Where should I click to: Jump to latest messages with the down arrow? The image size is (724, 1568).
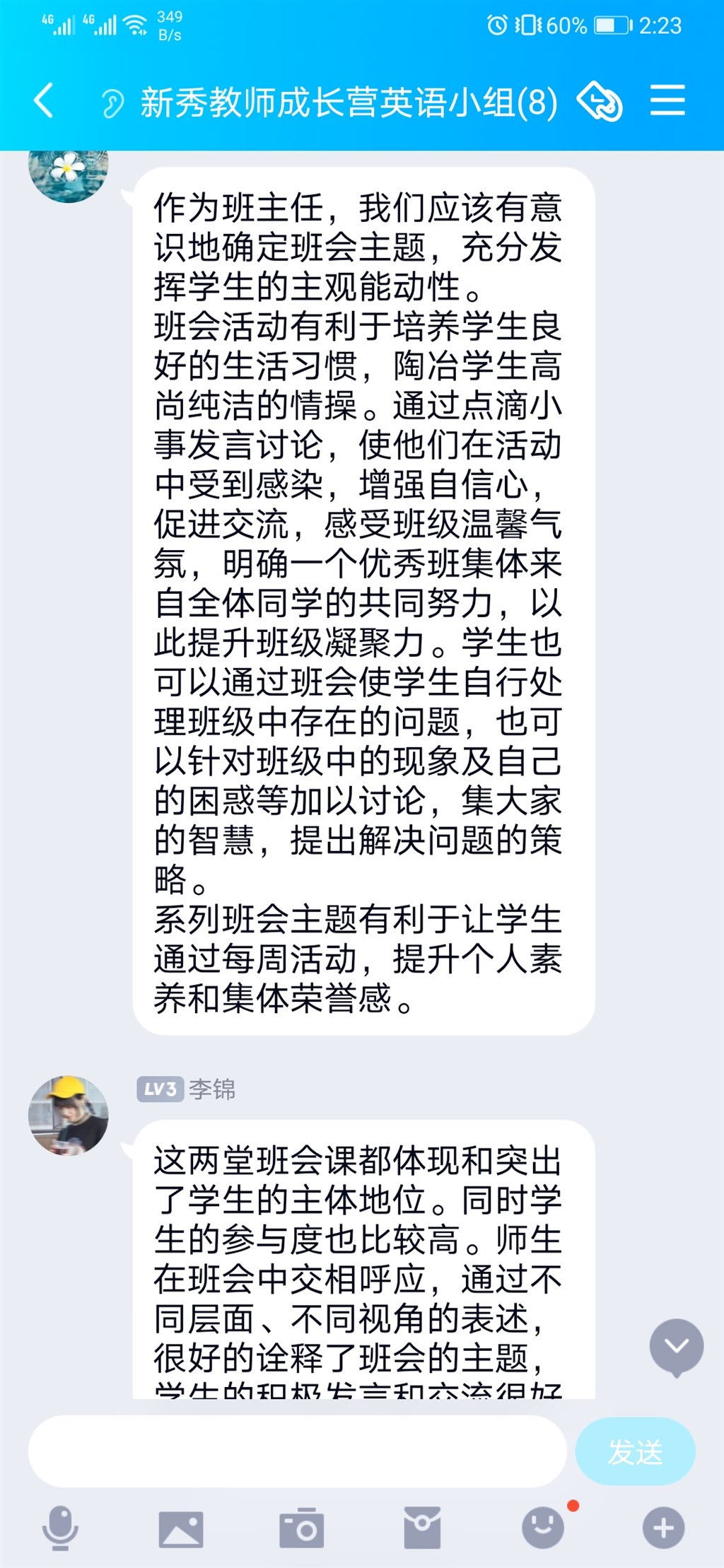[x=676, y=1346]
